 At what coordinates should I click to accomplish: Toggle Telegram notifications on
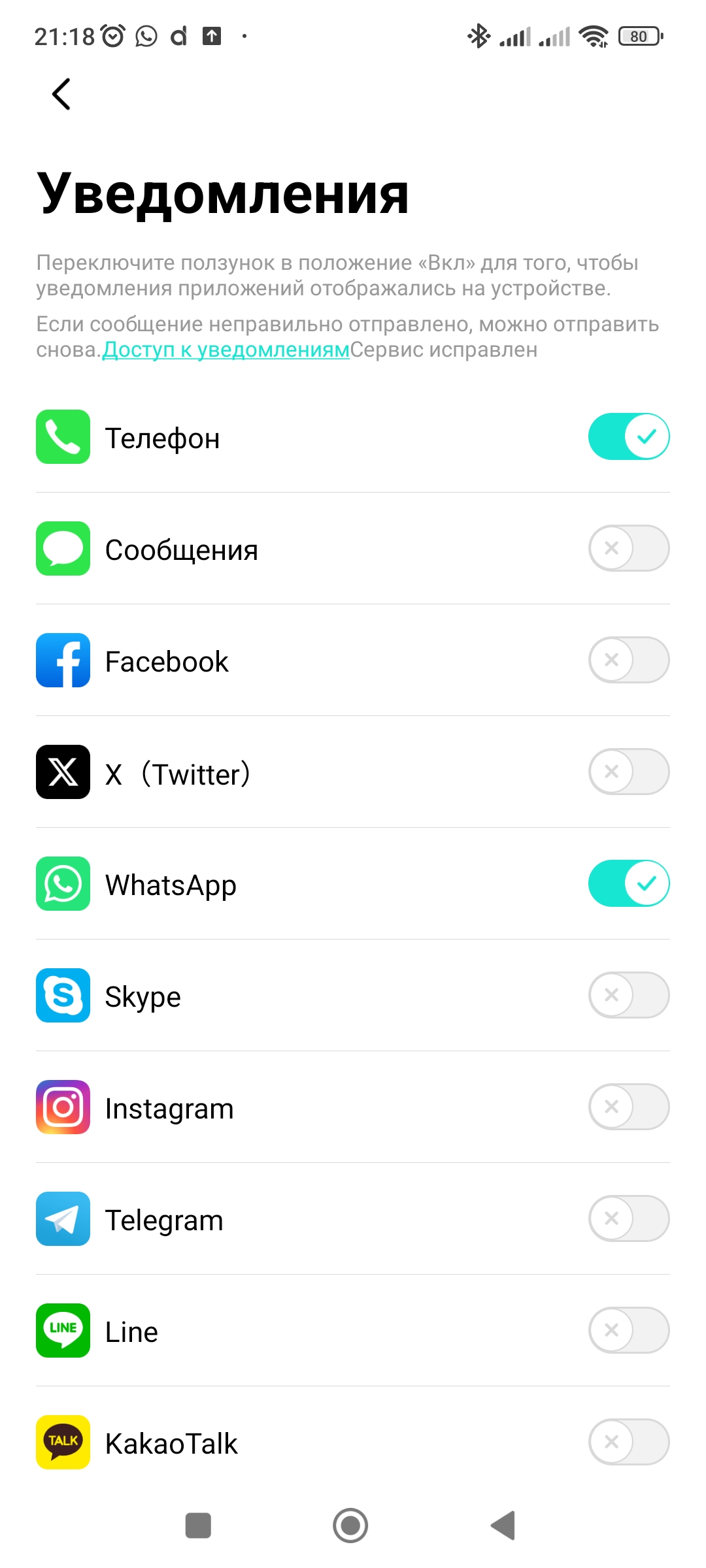point(629,1218)
